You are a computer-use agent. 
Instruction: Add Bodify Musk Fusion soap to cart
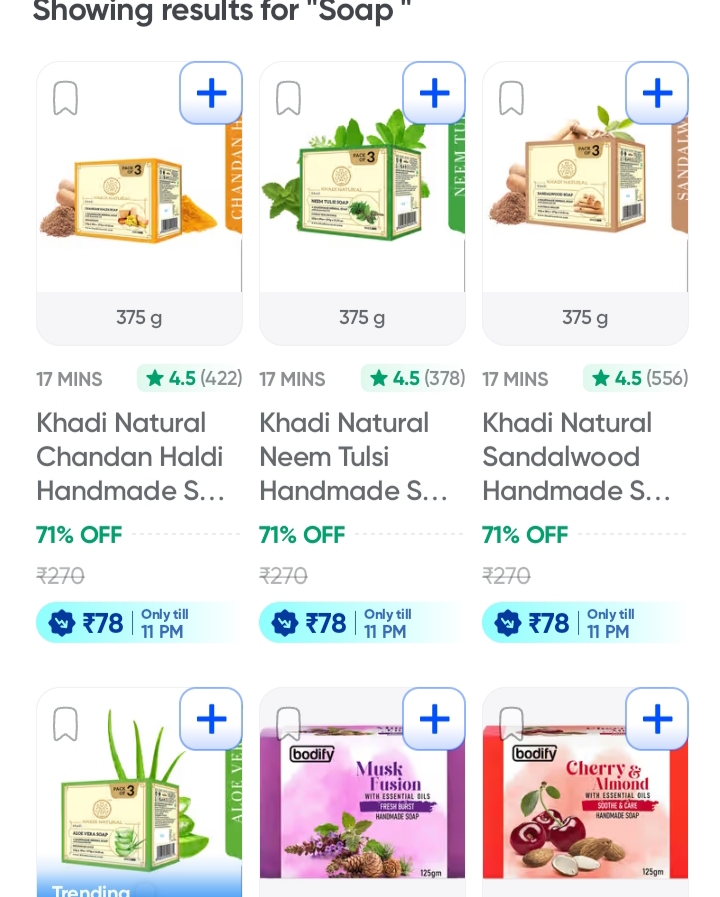click(434, 719)
